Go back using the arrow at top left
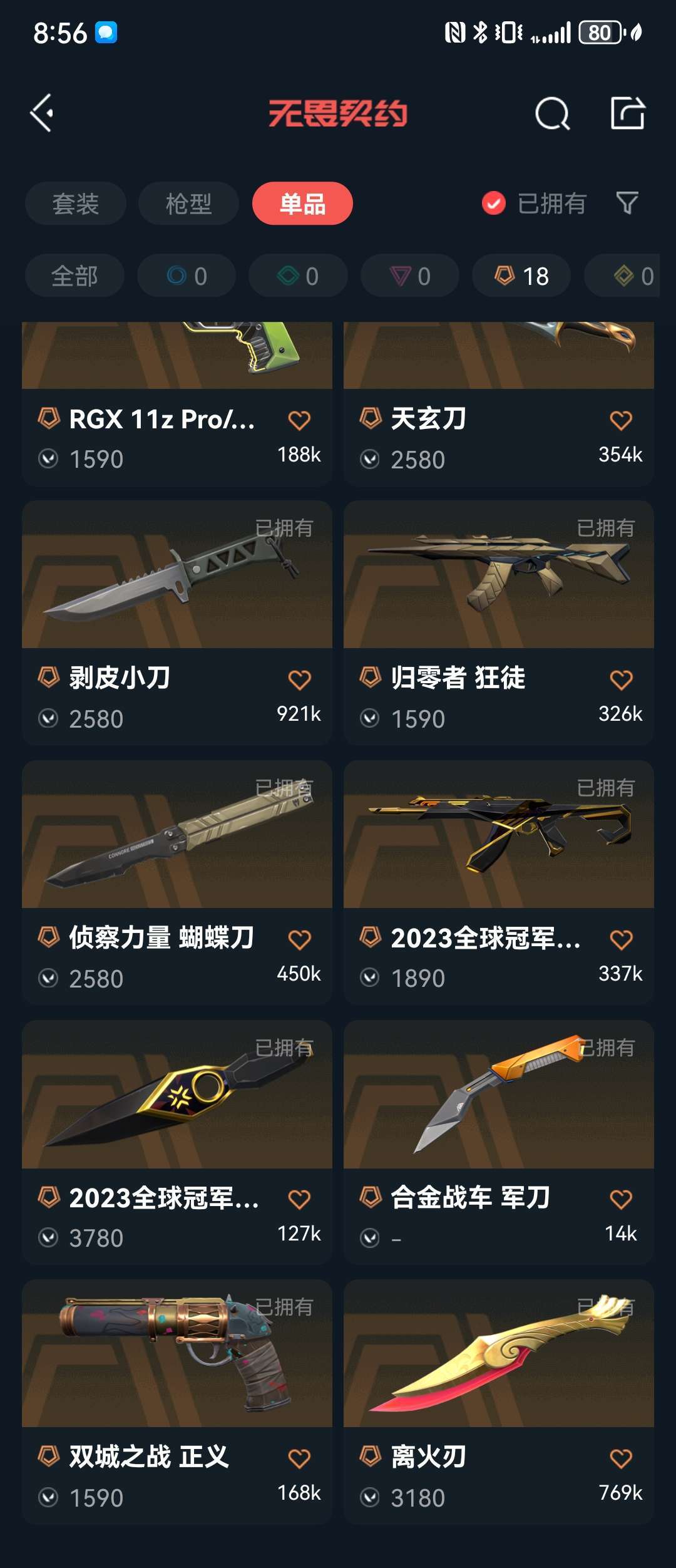Screen dimensions: 676x1568 [42, 114]
